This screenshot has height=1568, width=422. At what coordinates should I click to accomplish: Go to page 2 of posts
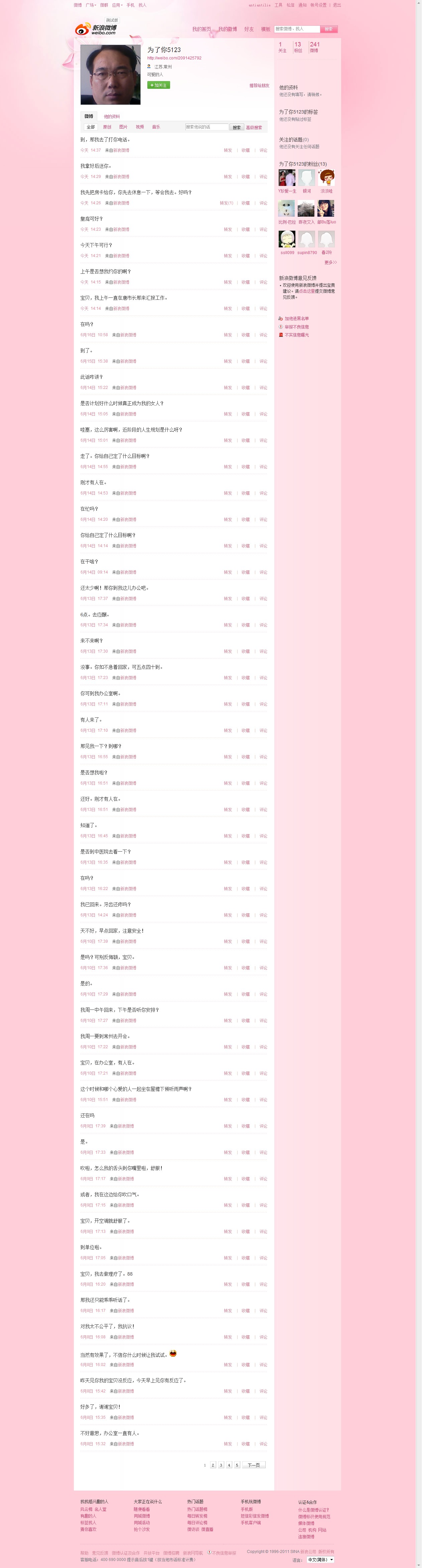[213, 1465]
